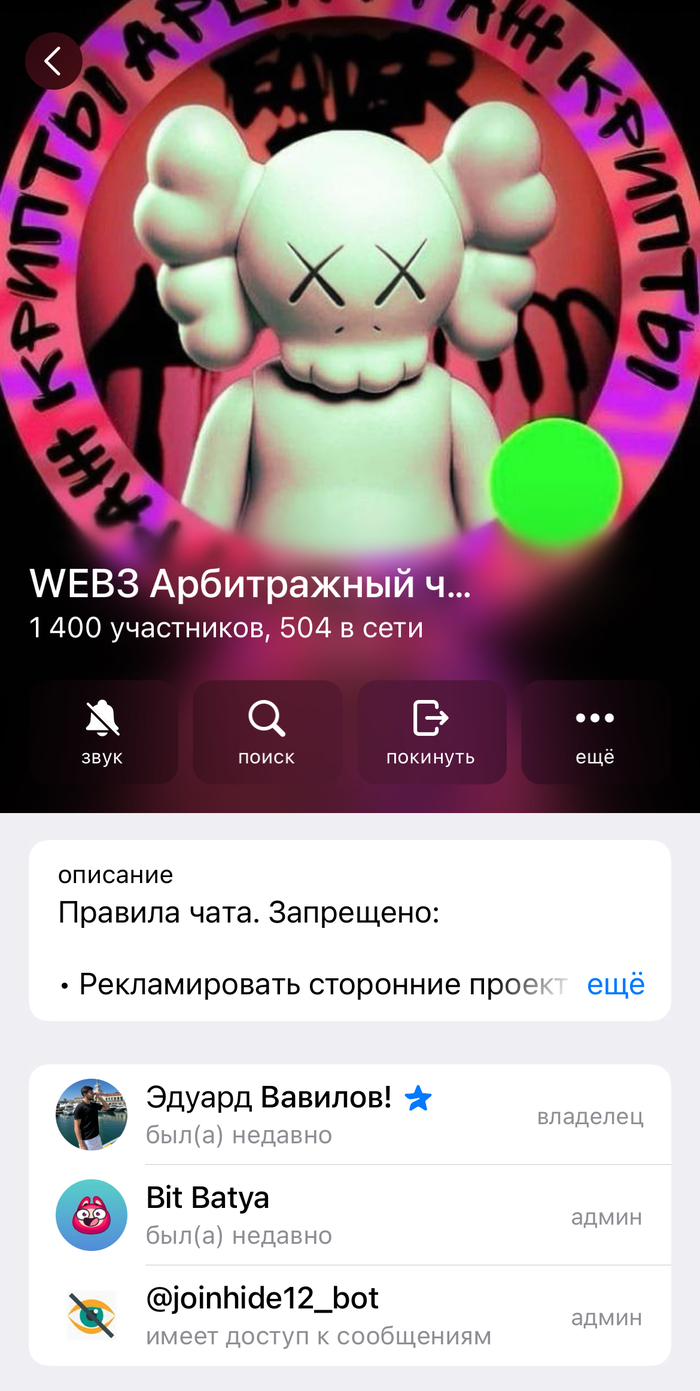Go back using the top arrow

(53, 62)
